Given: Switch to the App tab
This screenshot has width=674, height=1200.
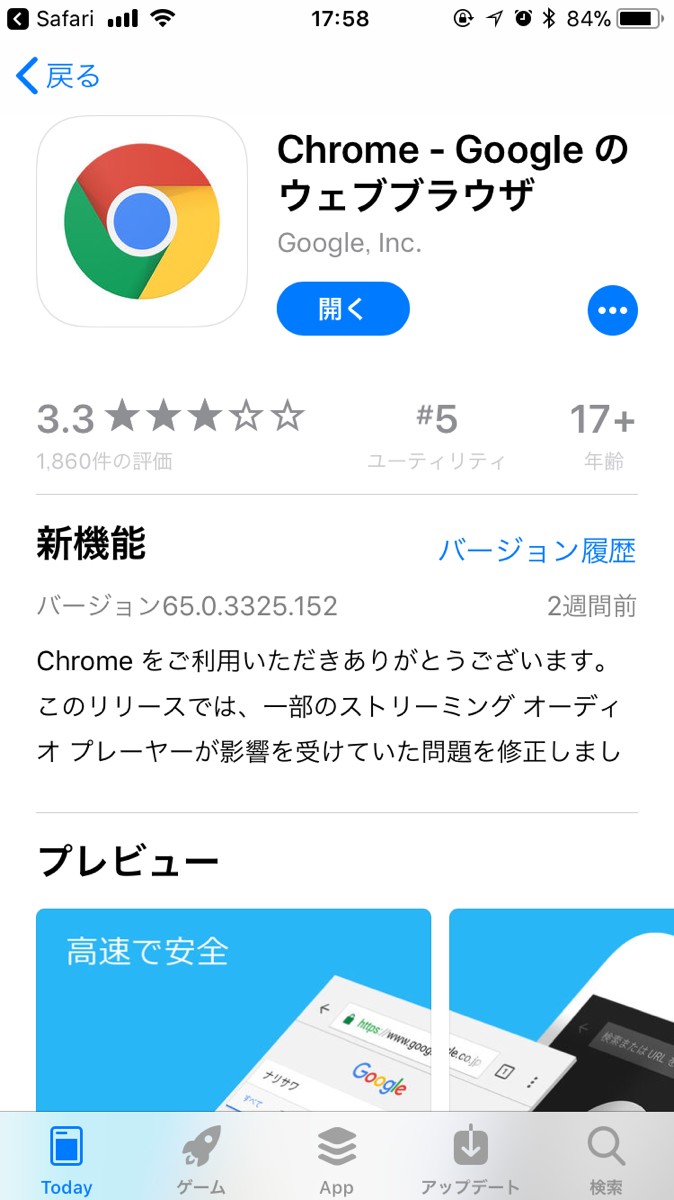Looking at the screenshot, I should pos(336,1160).
